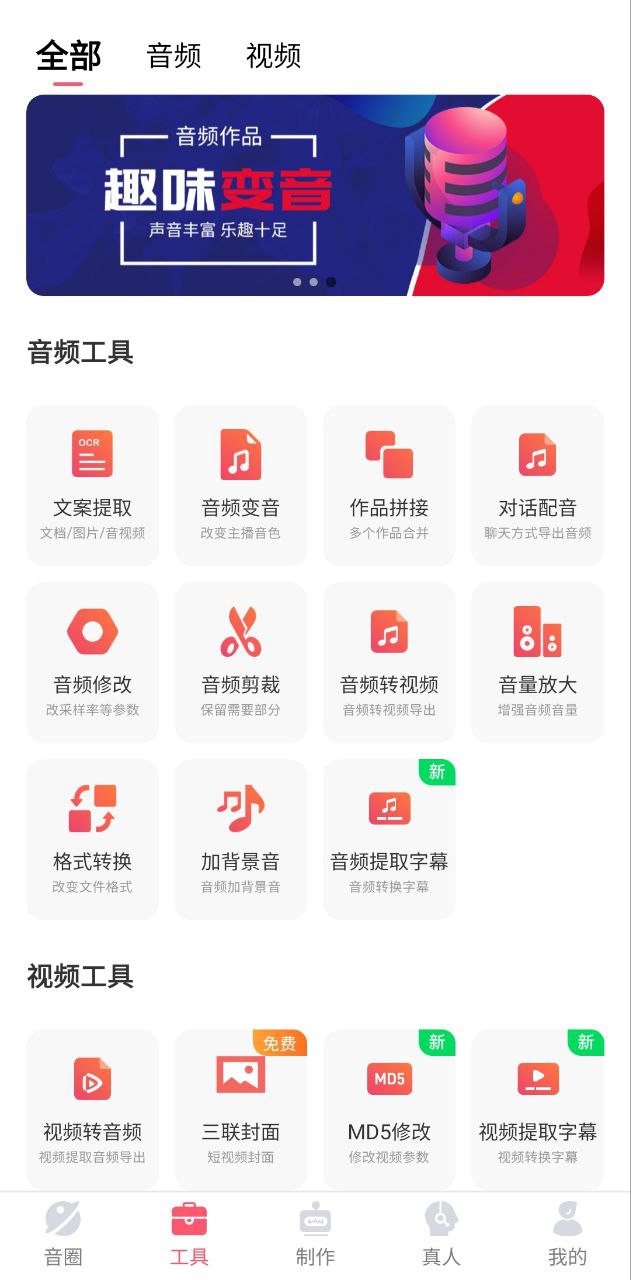Open the 音频剪裁 scissors tool
The width and height of the screenshot is (631, 1280).
coord(241,662)
